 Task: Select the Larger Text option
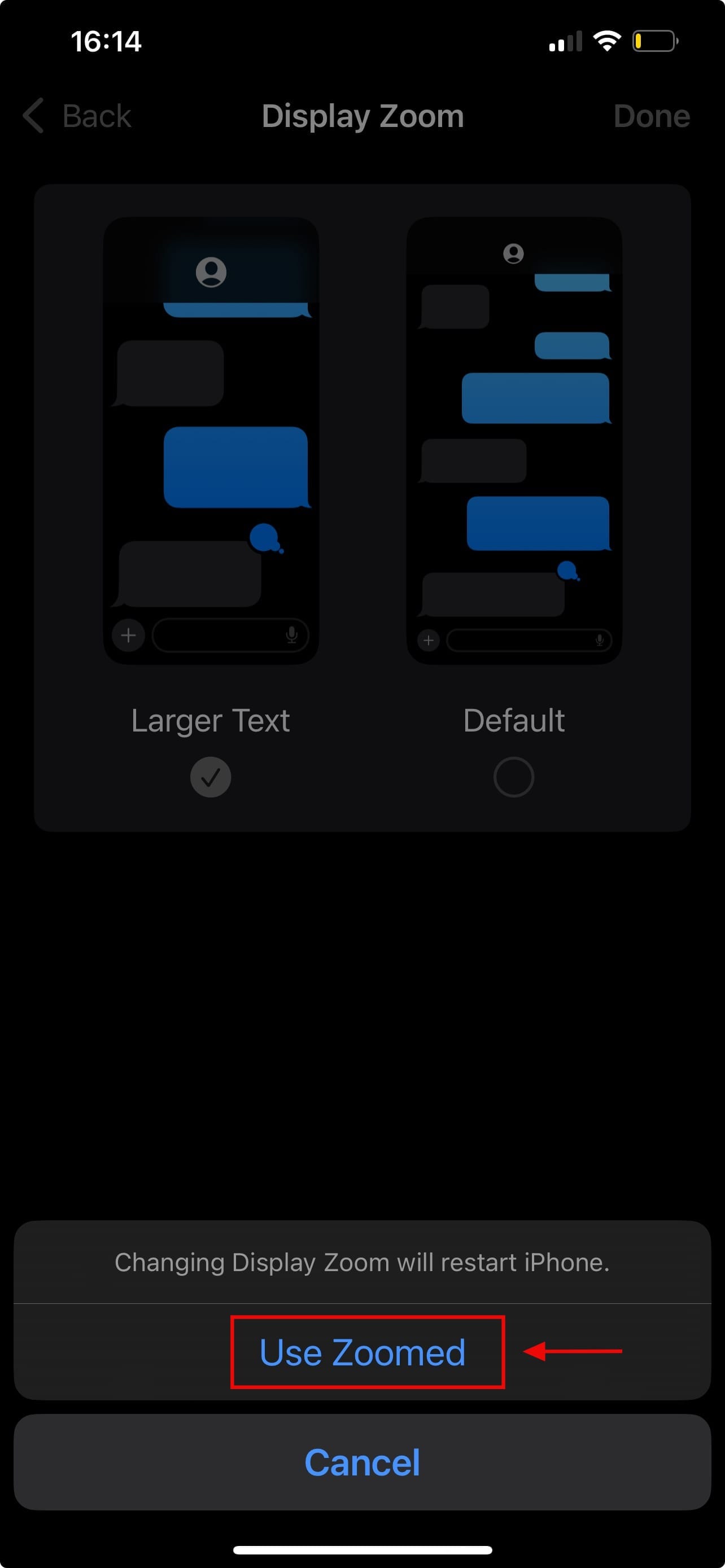pos(211,777)
